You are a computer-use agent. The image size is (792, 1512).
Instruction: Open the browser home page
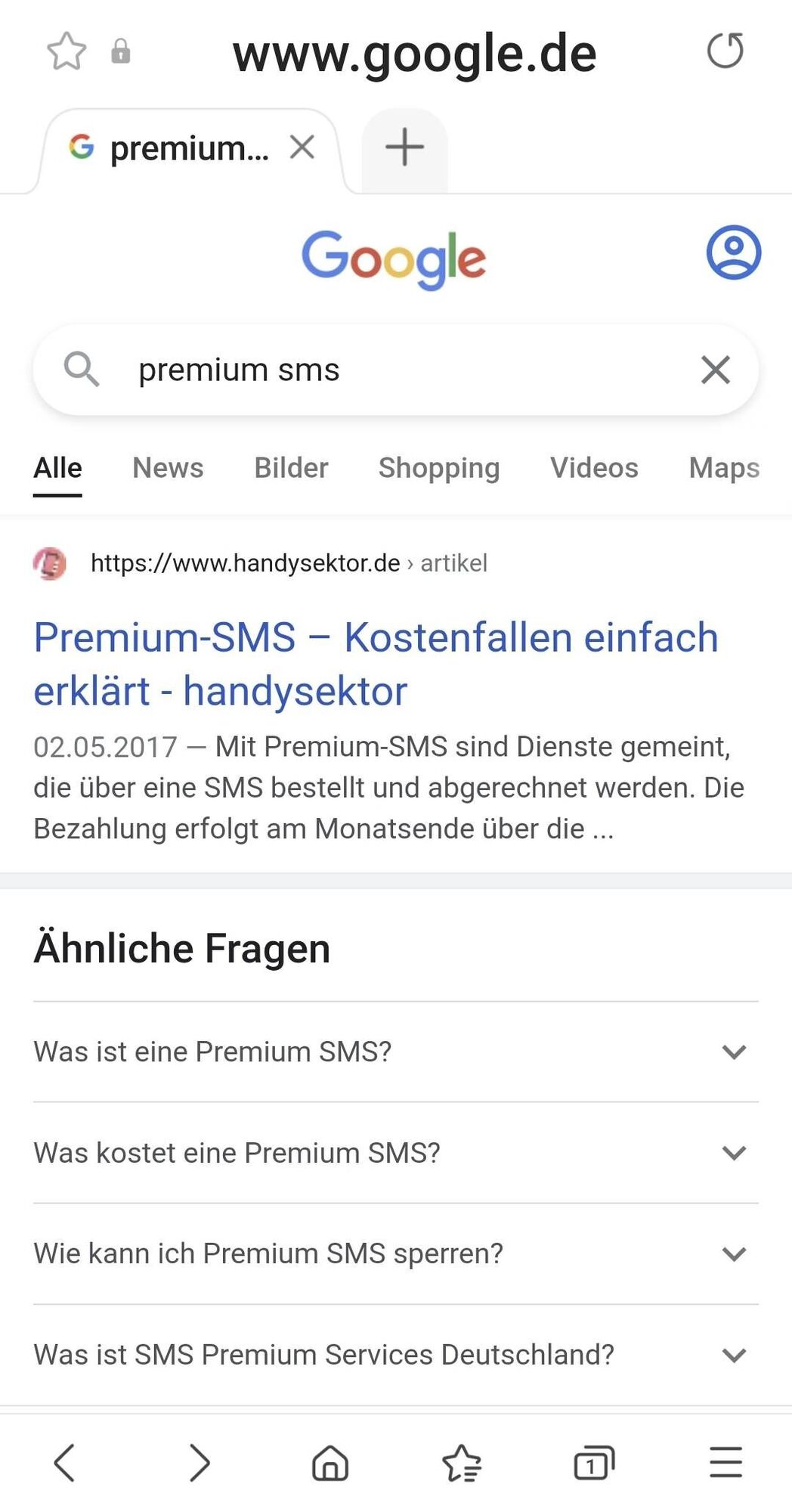[x=330, y=1462]
